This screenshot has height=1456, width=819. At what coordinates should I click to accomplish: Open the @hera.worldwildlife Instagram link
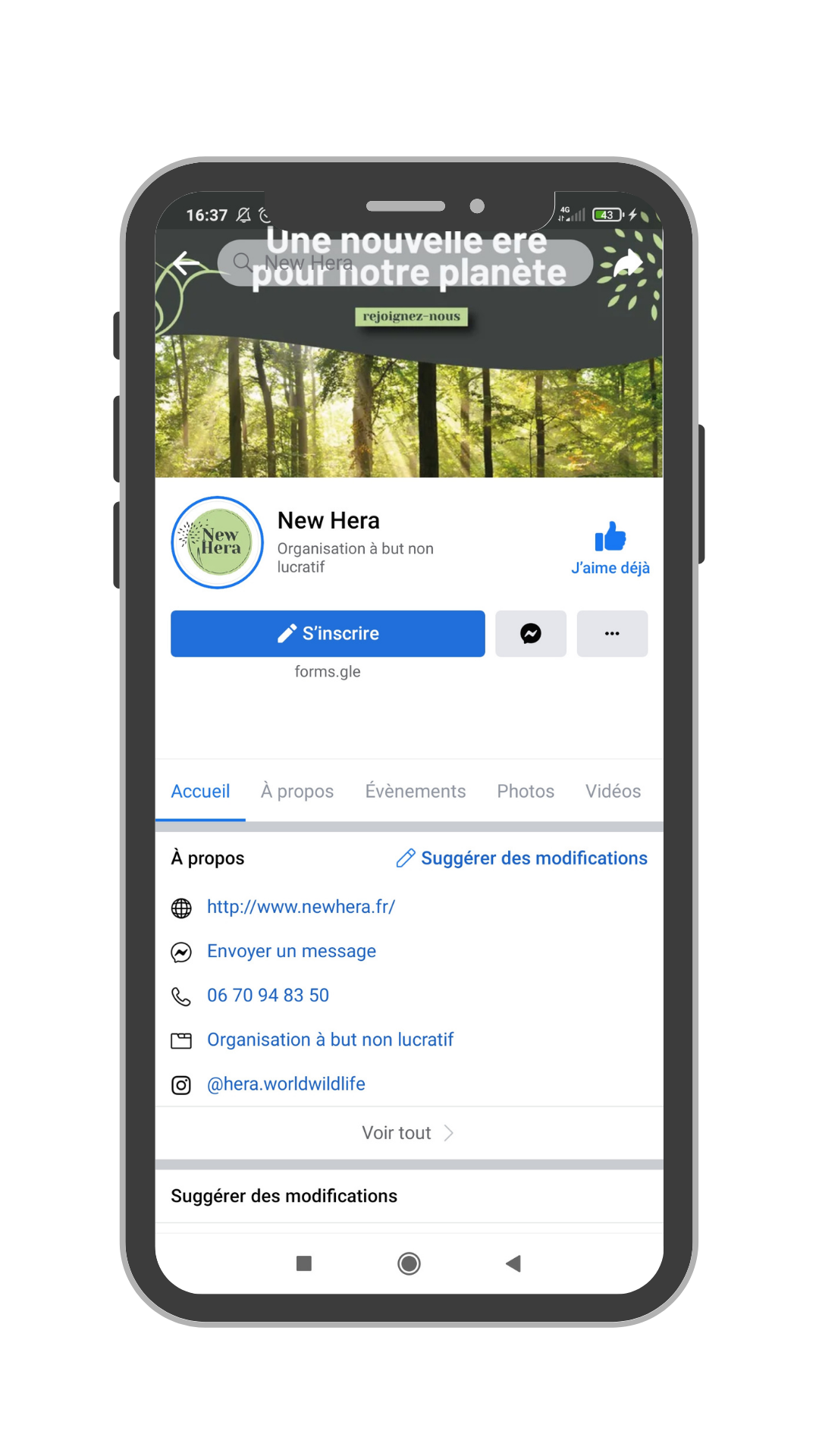pyautogui.click(x=286, y=1084)
